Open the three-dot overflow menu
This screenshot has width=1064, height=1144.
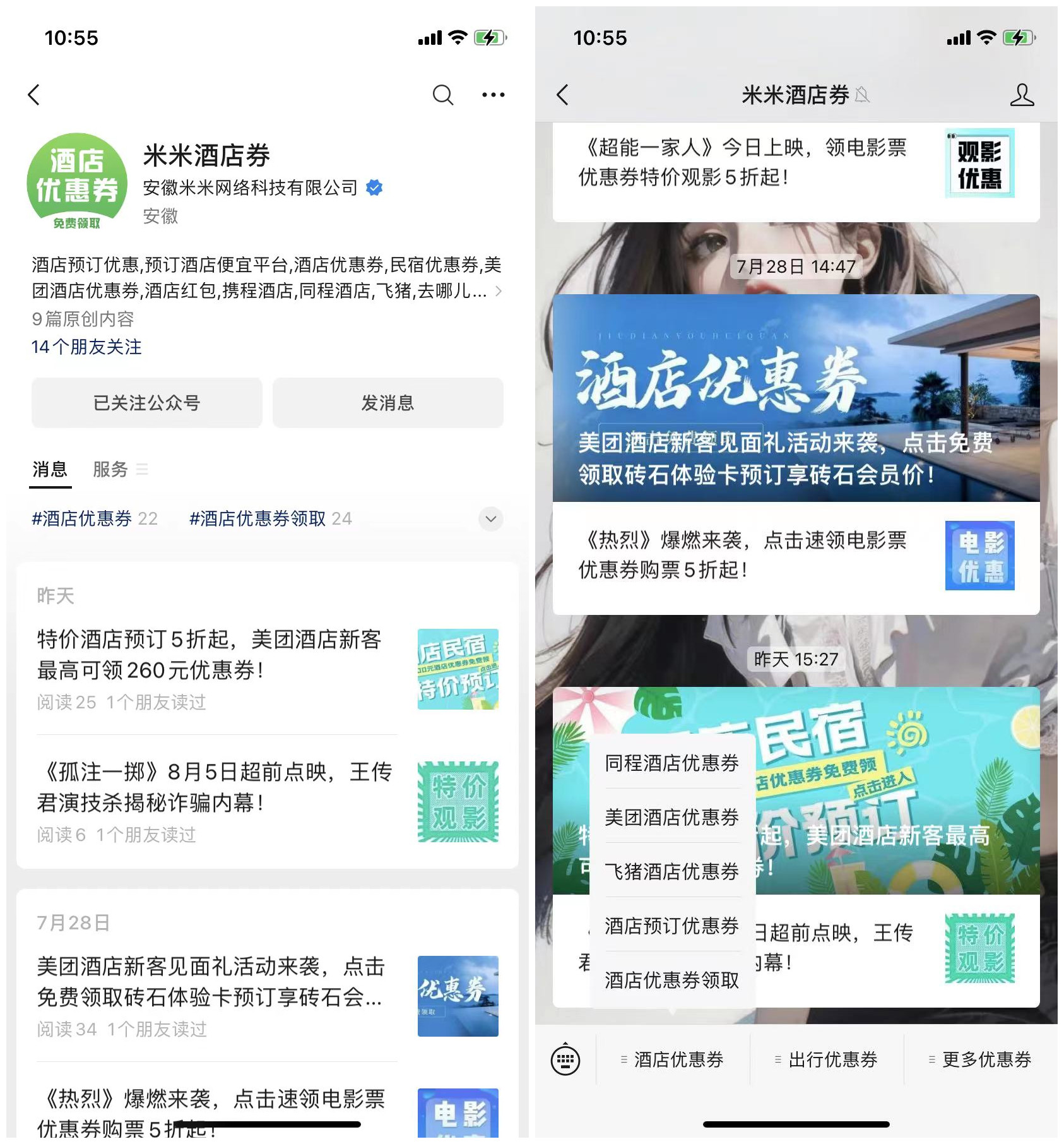[493, 95]
